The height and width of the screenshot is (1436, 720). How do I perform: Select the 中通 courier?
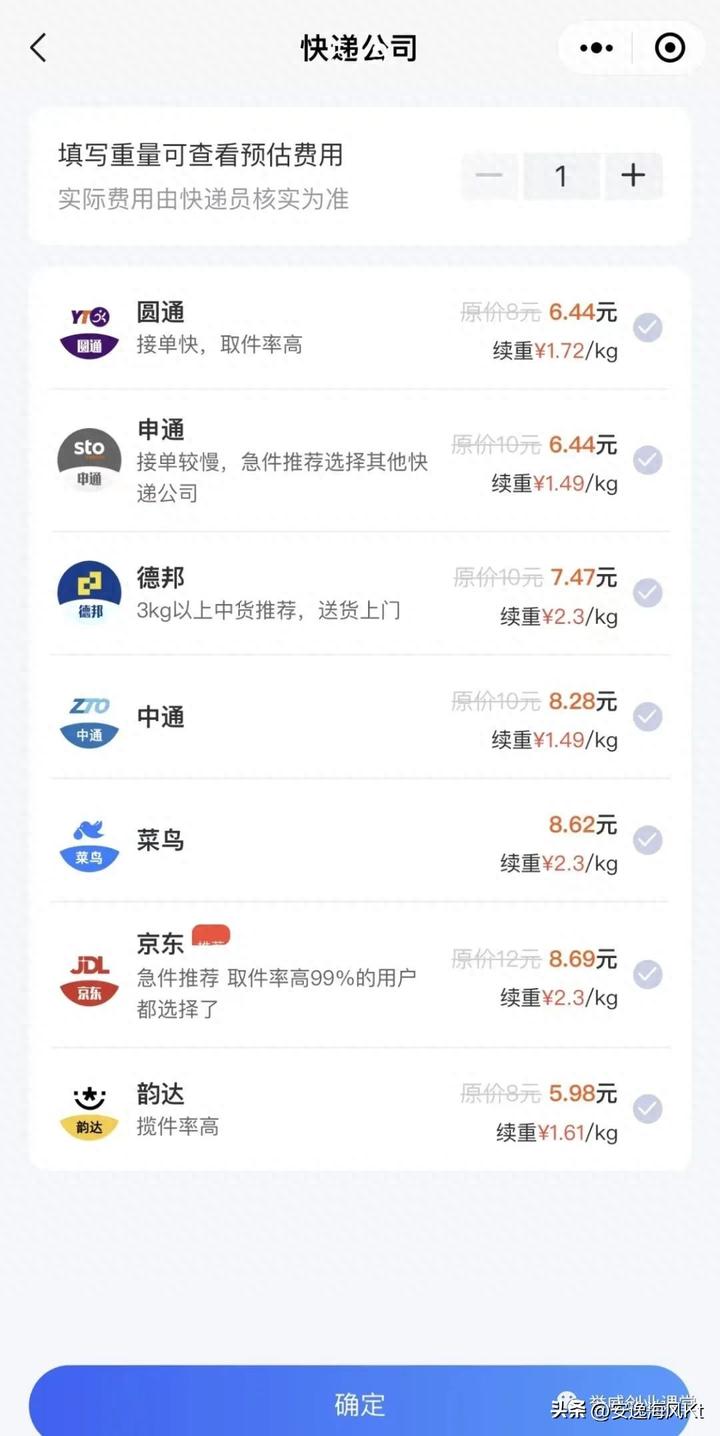[x=648, y=716]
